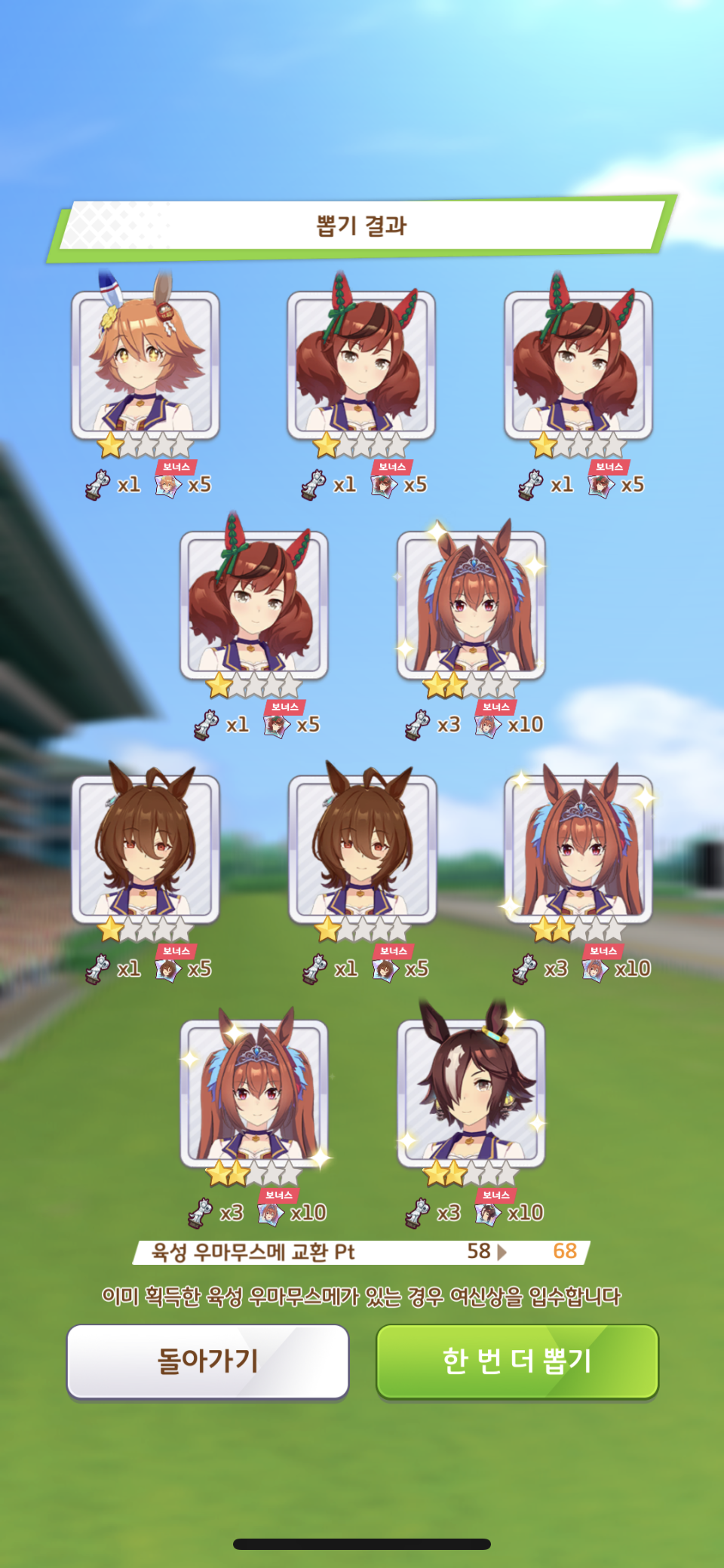724x1568 pixels.
Task: Tap the 돌아가기 button to go back
Action: tap(207, 1361)
